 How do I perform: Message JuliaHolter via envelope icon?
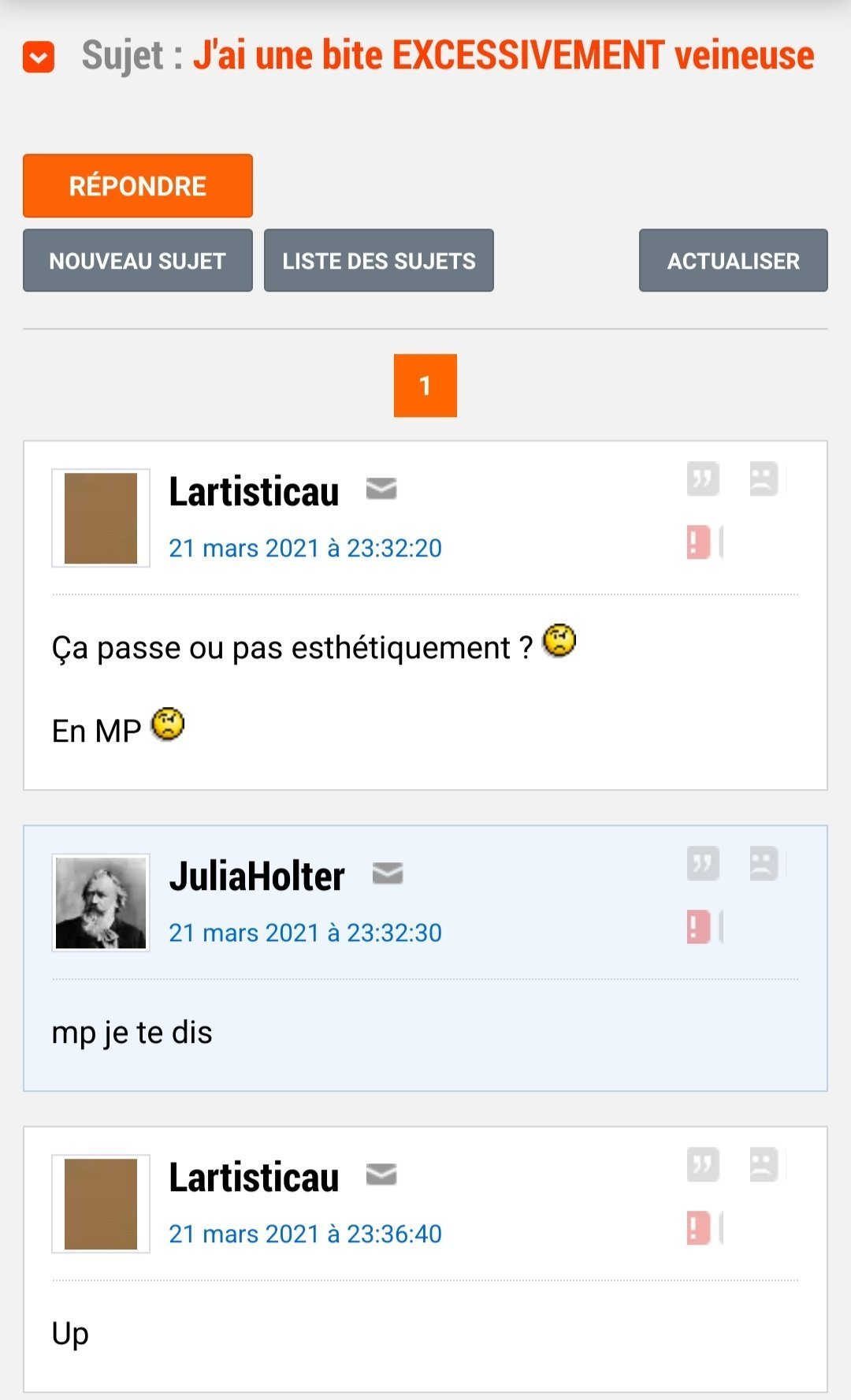(388, 873)
